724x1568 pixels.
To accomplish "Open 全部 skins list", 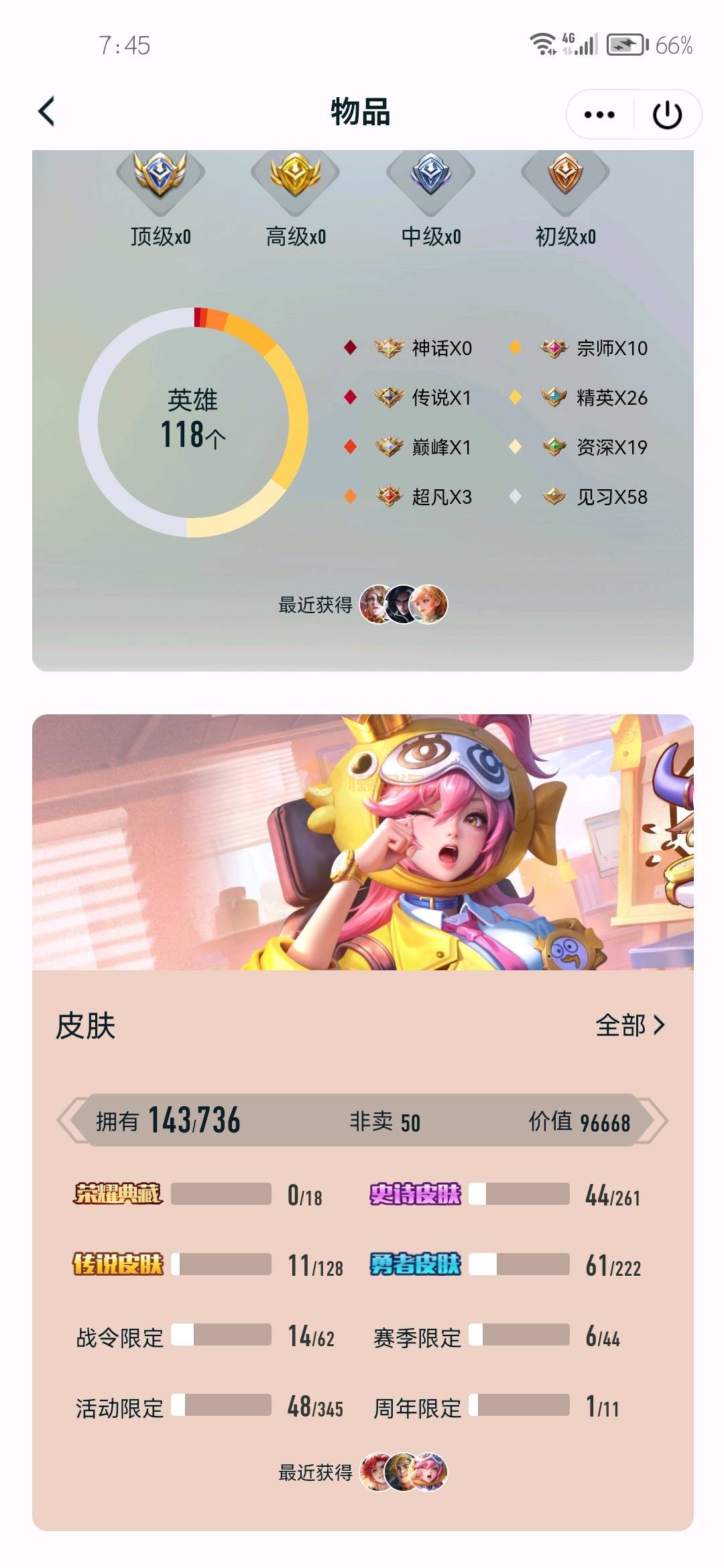I will (629, 1025).
